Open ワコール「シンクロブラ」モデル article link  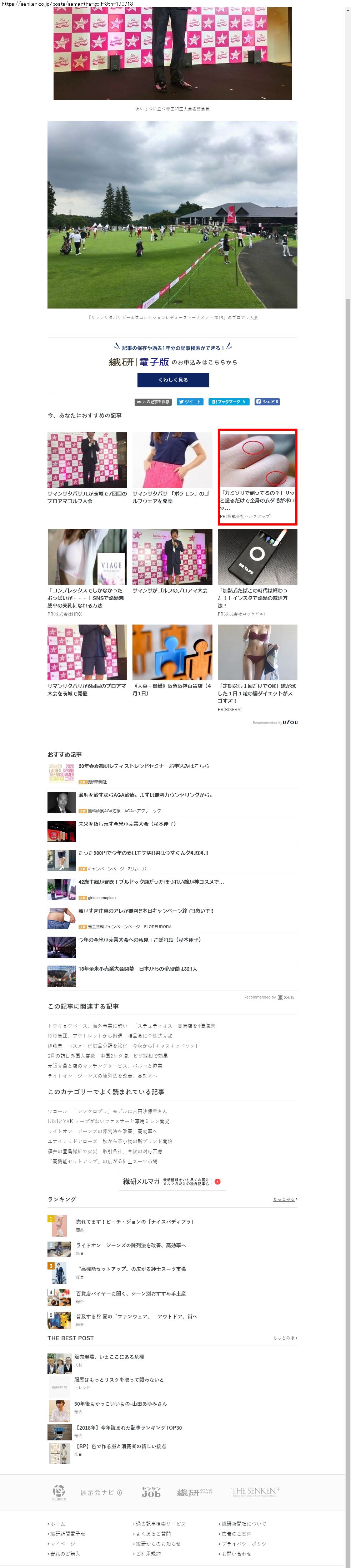[x=107, y=1111]
